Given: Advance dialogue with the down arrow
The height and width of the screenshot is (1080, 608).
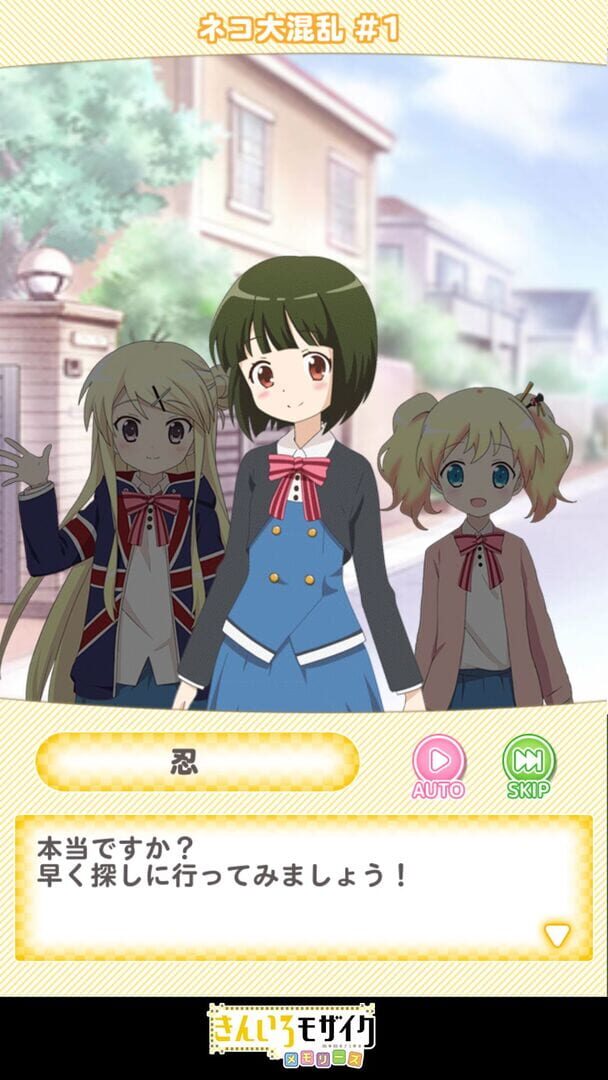Looking at the screenshot, I should [x=556, y=935].
